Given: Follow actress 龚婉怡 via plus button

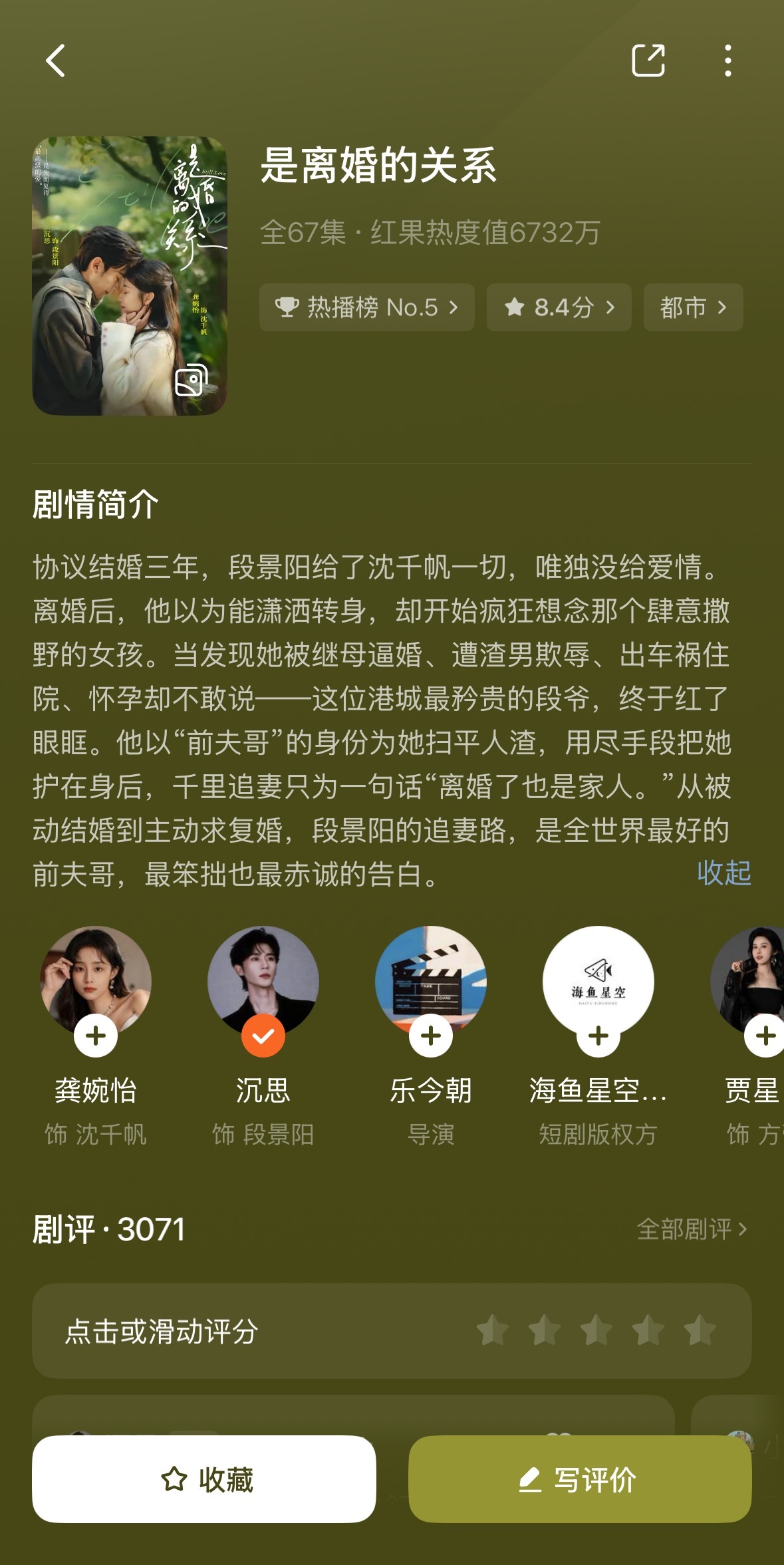Looking at the screenshot, I should coord(95,1035).
